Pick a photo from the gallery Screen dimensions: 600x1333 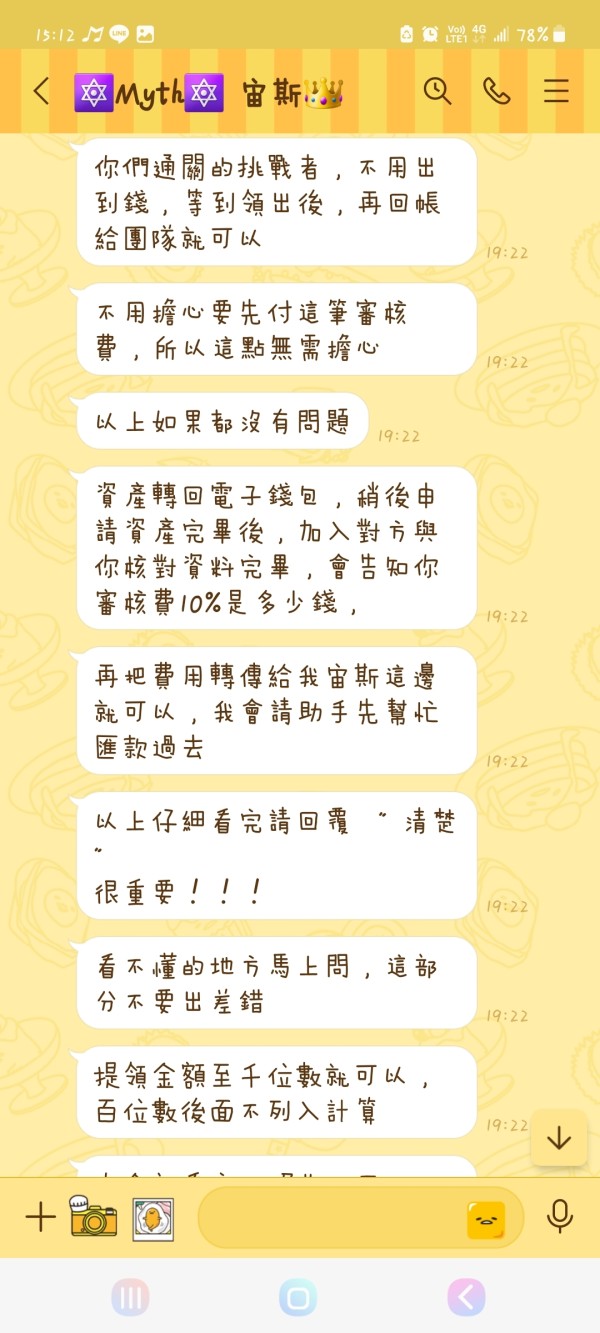154,1218
